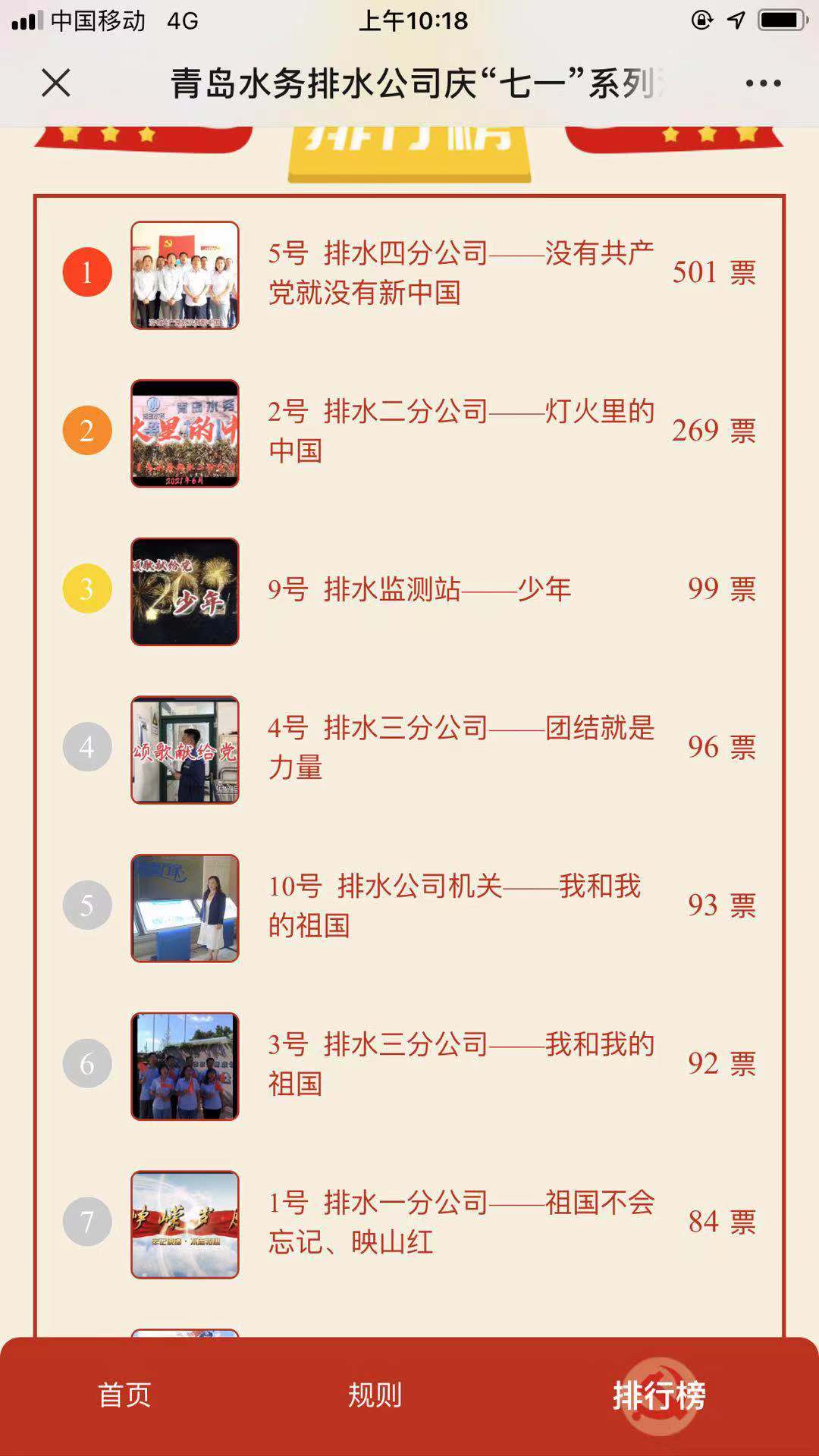Screen dimensions: 819x1456
Task: Tap the 4G network indicator
Action: [x=182, y=21]
